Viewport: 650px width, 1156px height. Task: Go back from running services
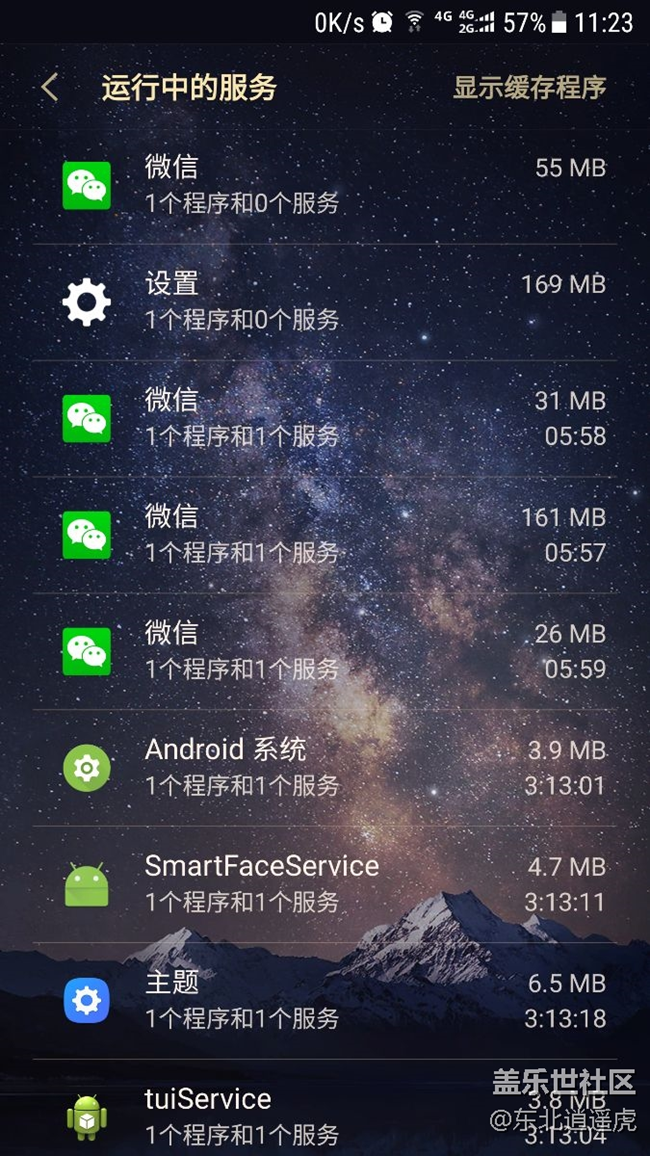50,88
